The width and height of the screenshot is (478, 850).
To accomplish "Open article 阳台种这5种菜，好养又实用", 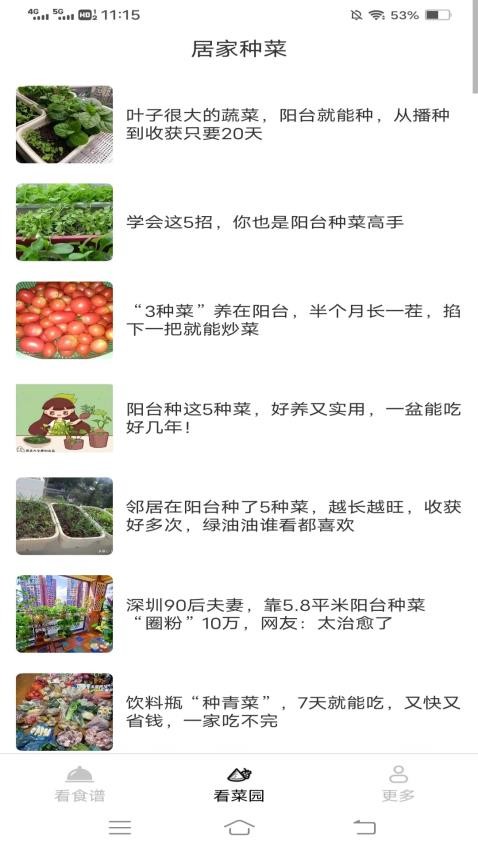I will coord(238,418).
